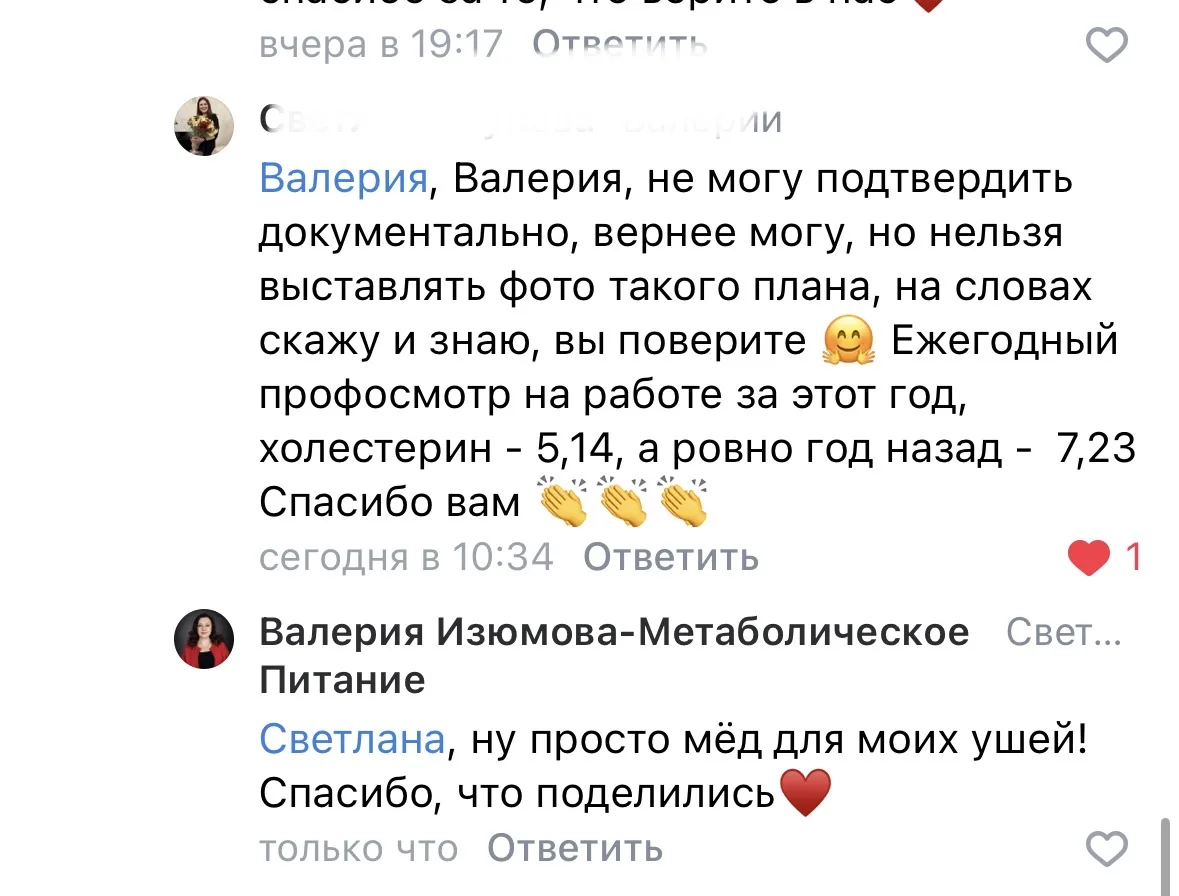This screenshot has height=896, width=1179.
Task: Reply to the comment from сегодня в 10:34
Action: click(670, 557)
